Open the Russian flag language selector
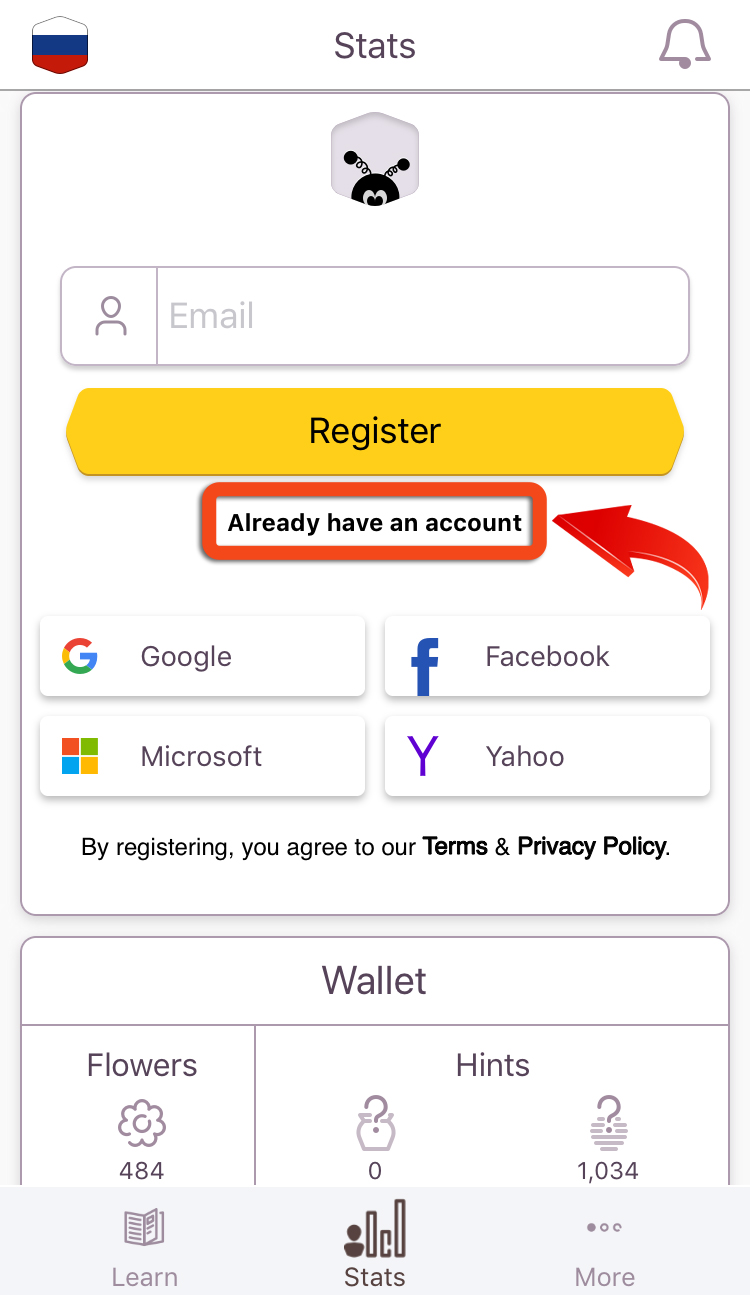 [60, 45]
